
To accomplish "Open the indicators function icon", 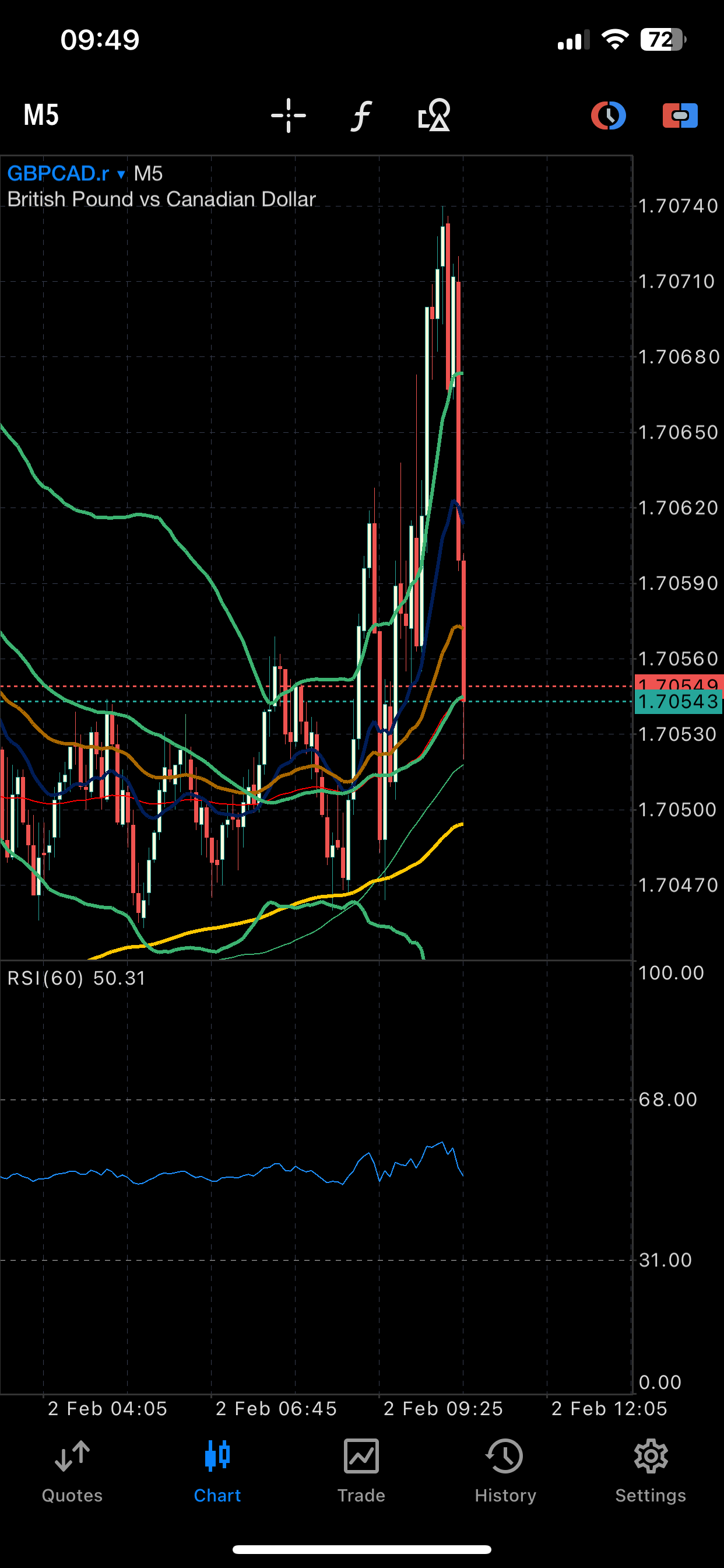I will point(361,115).
